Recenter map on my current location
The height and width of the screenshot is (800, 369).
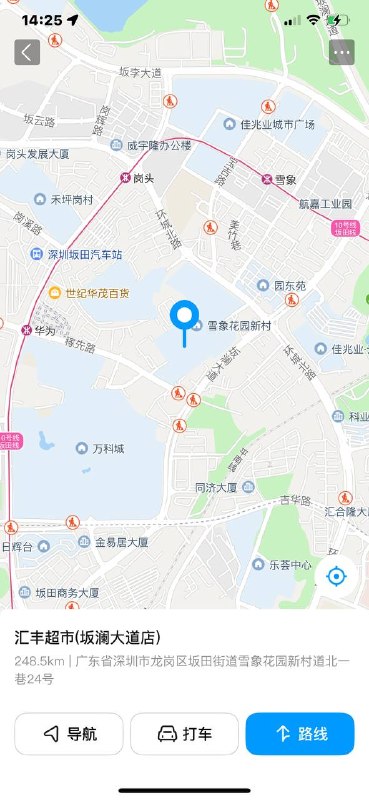tap(336, 577)
